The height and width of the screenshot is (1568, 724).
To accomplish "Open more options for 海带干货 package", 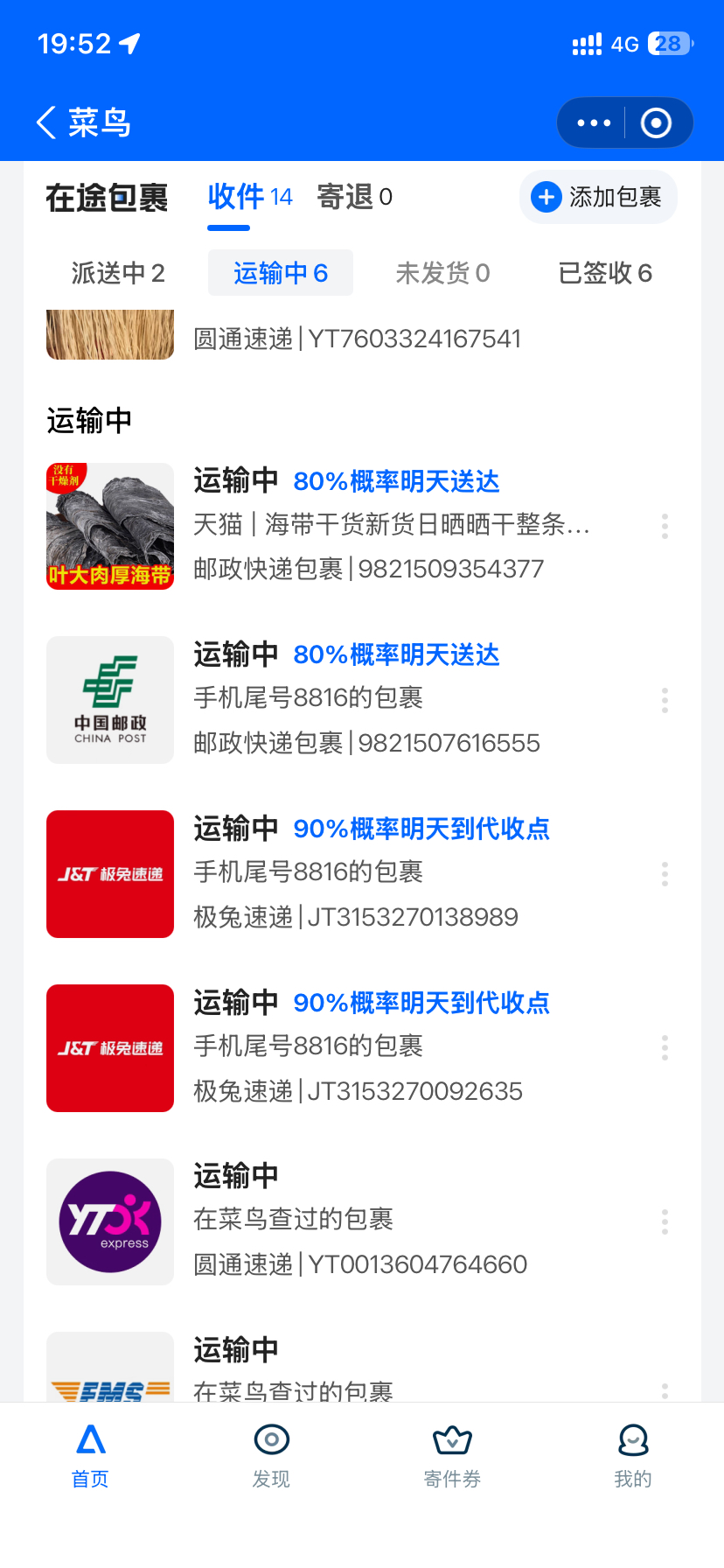I will click(x=665, y=526).
